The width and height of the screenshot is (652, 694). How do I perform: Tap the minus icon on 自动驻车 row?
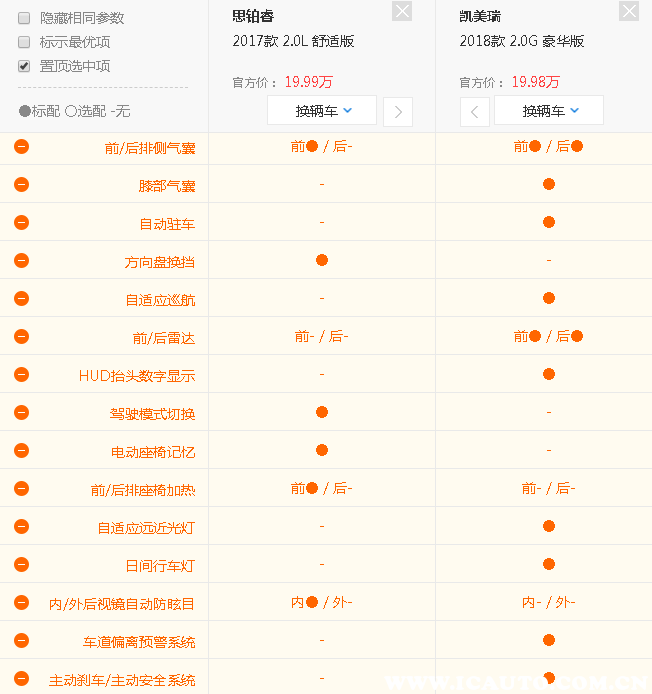tap(21, 223)
